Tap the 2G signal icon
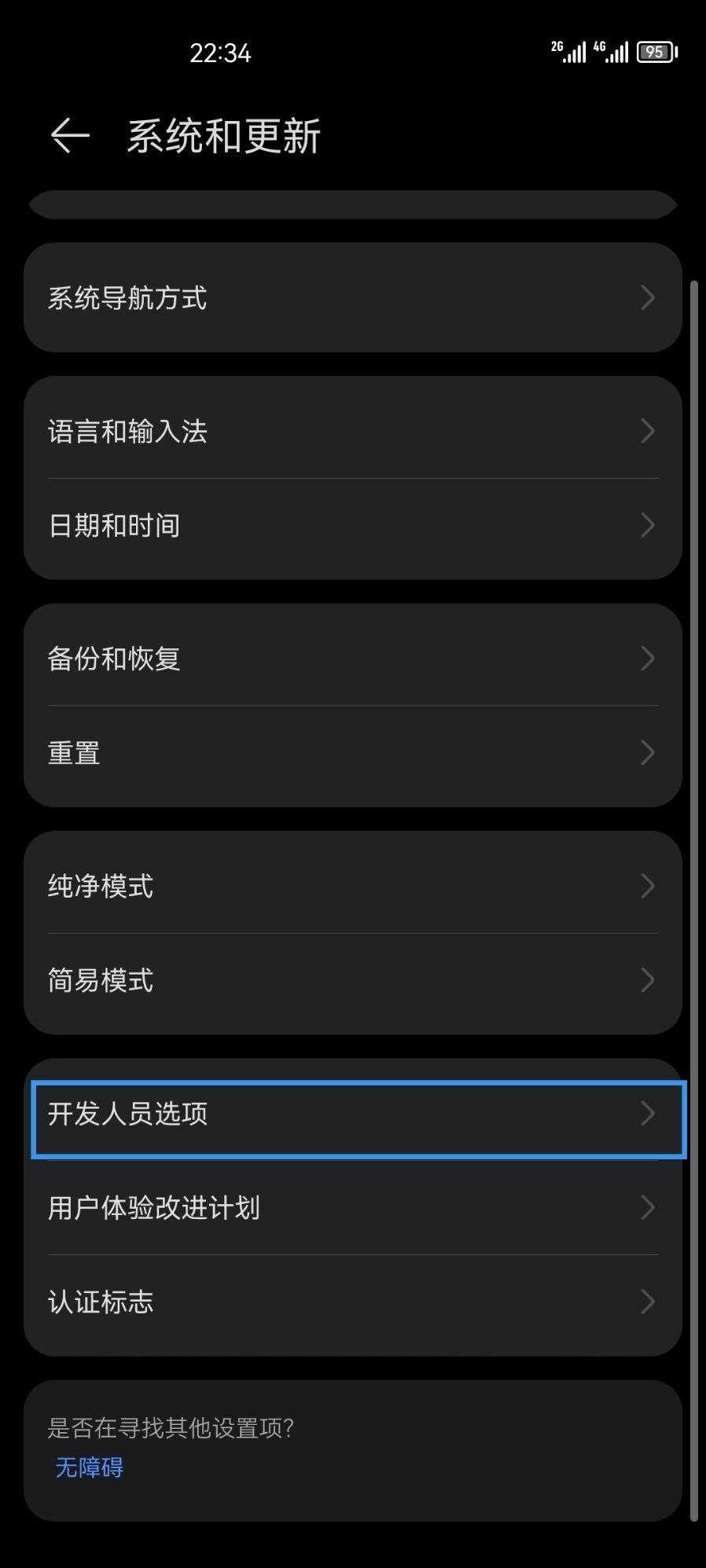The image size is (706, 1568). (x=568, y=53)
